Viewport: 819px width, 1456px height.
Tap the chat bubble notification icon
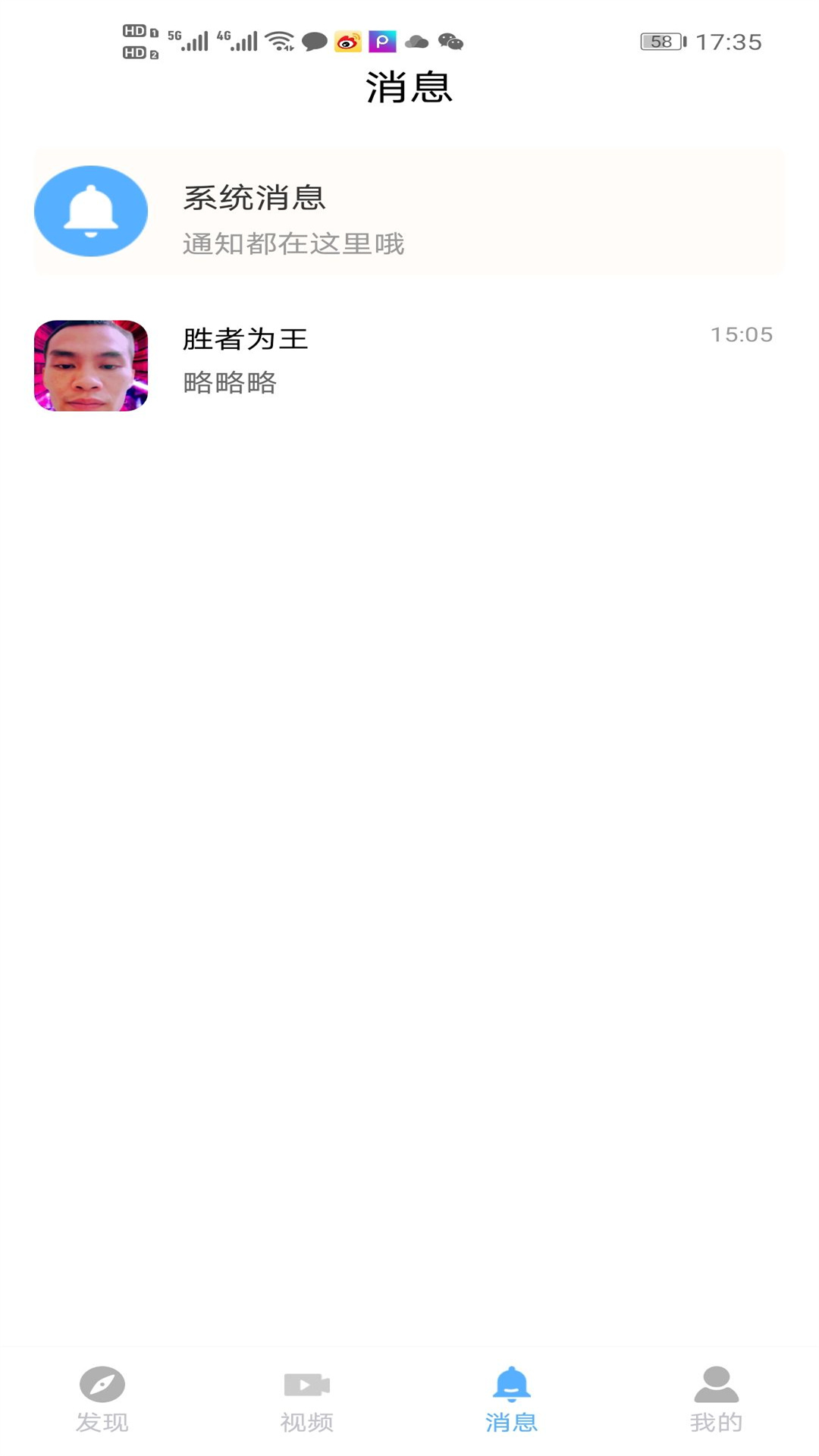[312, 42]
